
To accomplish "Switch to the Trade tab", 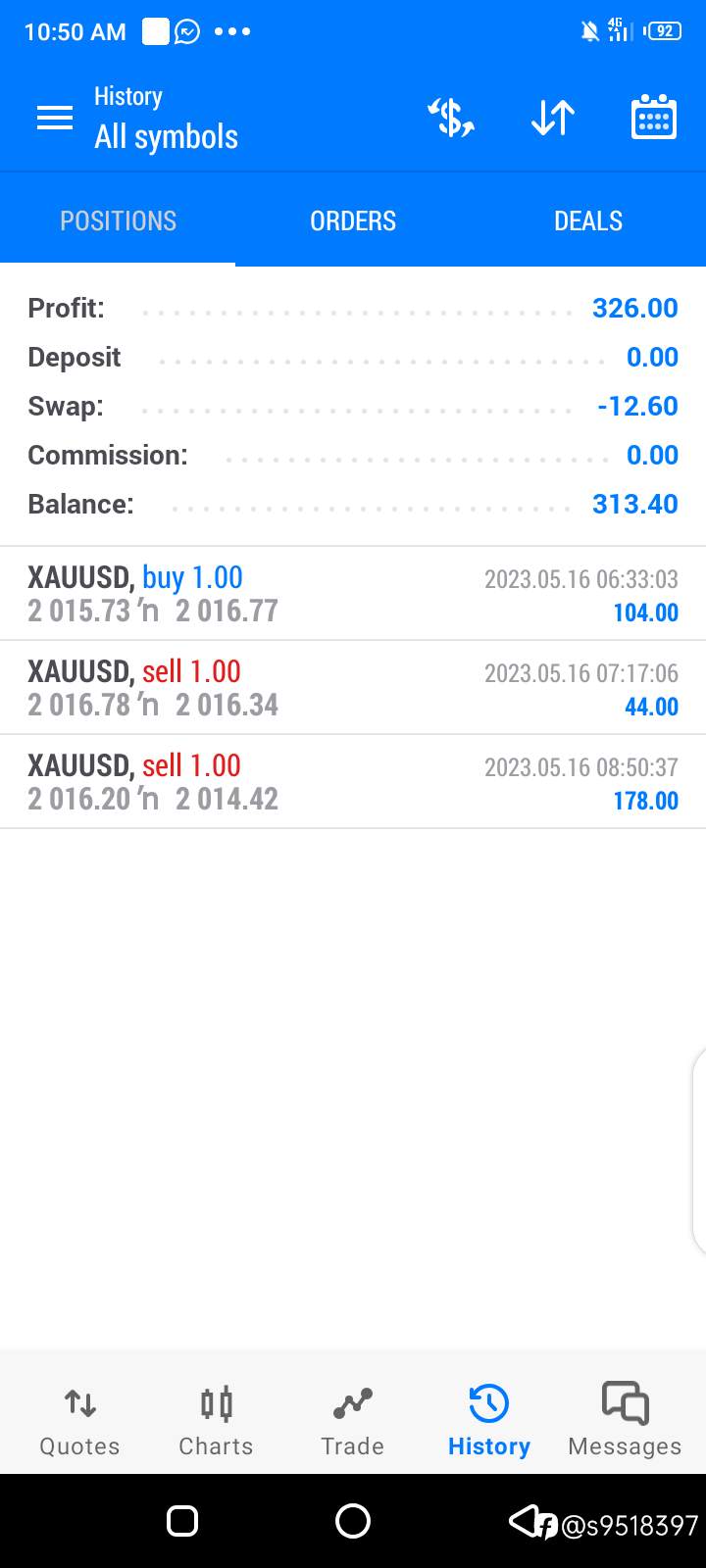I will coord(352,1421).
